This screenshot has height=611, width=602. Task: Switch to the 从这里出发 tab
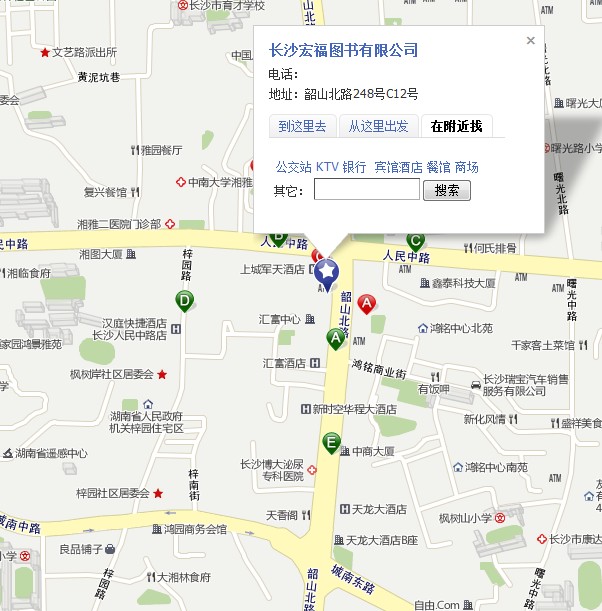click(x=378, y=126)
